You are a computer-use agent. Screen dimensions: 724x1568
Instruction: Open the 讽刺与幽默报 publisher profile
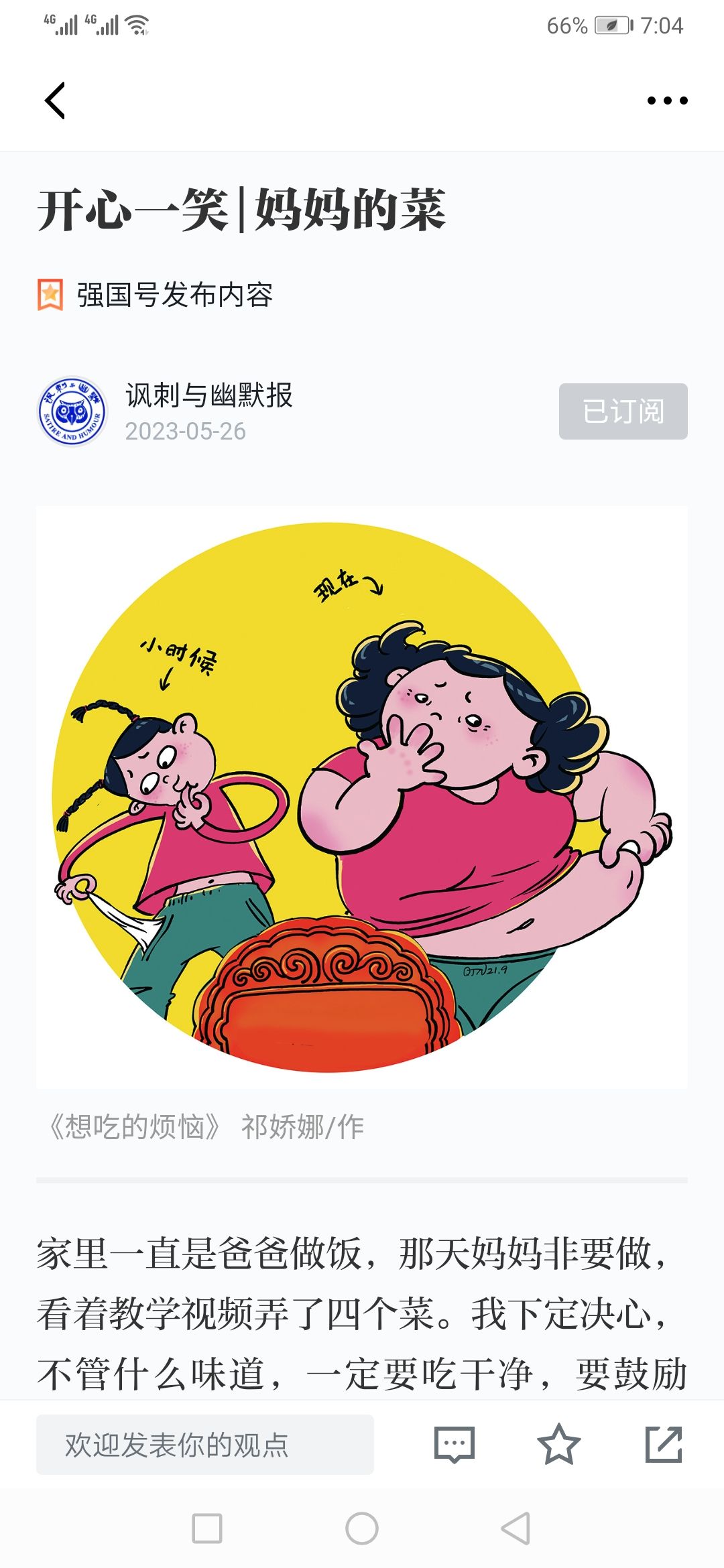point(208,395)
